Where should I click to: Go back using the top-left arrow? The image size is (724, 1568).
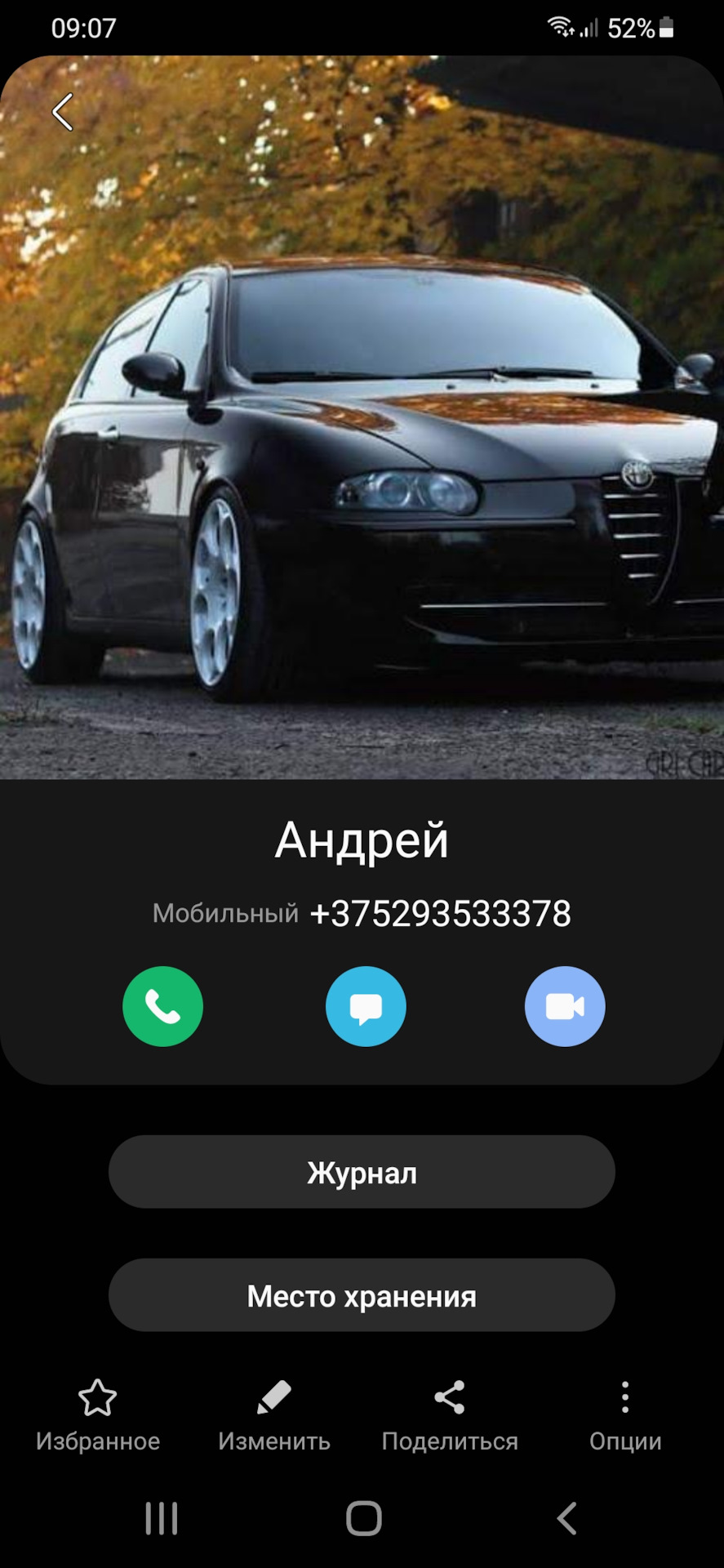tap(63, 112)
